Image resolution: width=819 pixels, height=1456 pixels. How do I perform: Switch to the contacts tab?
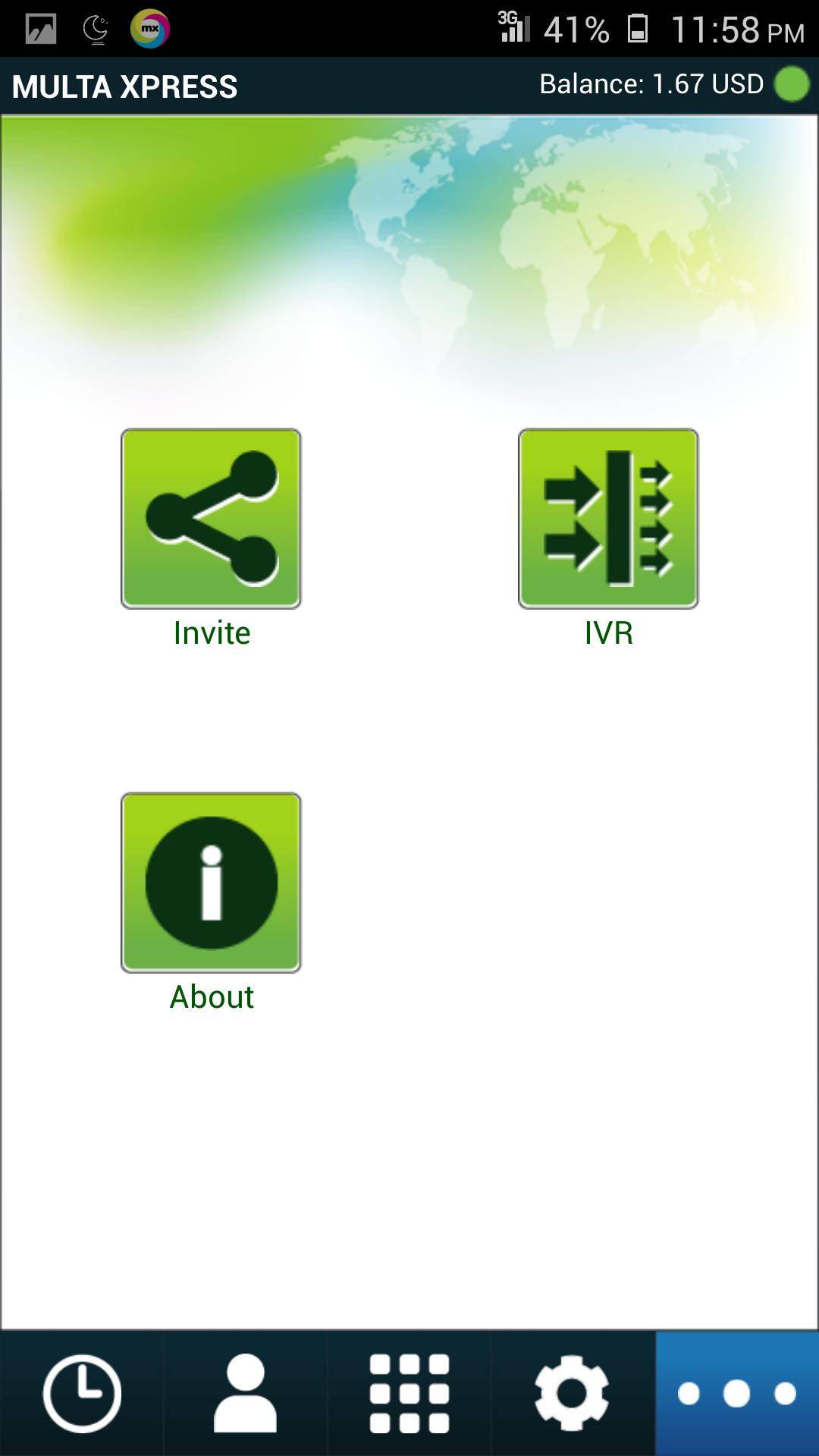245,1394
